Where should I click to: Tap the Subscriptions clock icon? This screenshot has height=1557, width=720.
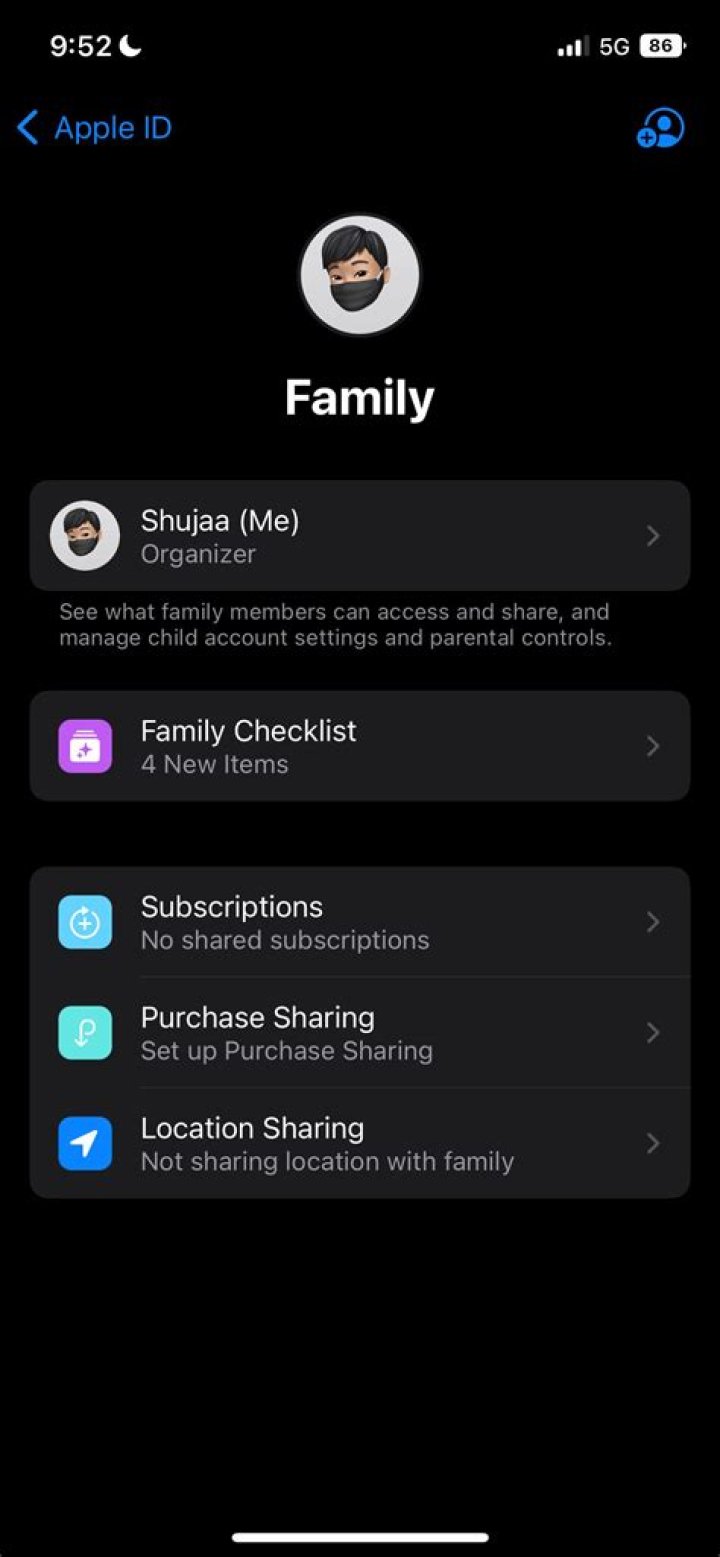pos(85,921)
